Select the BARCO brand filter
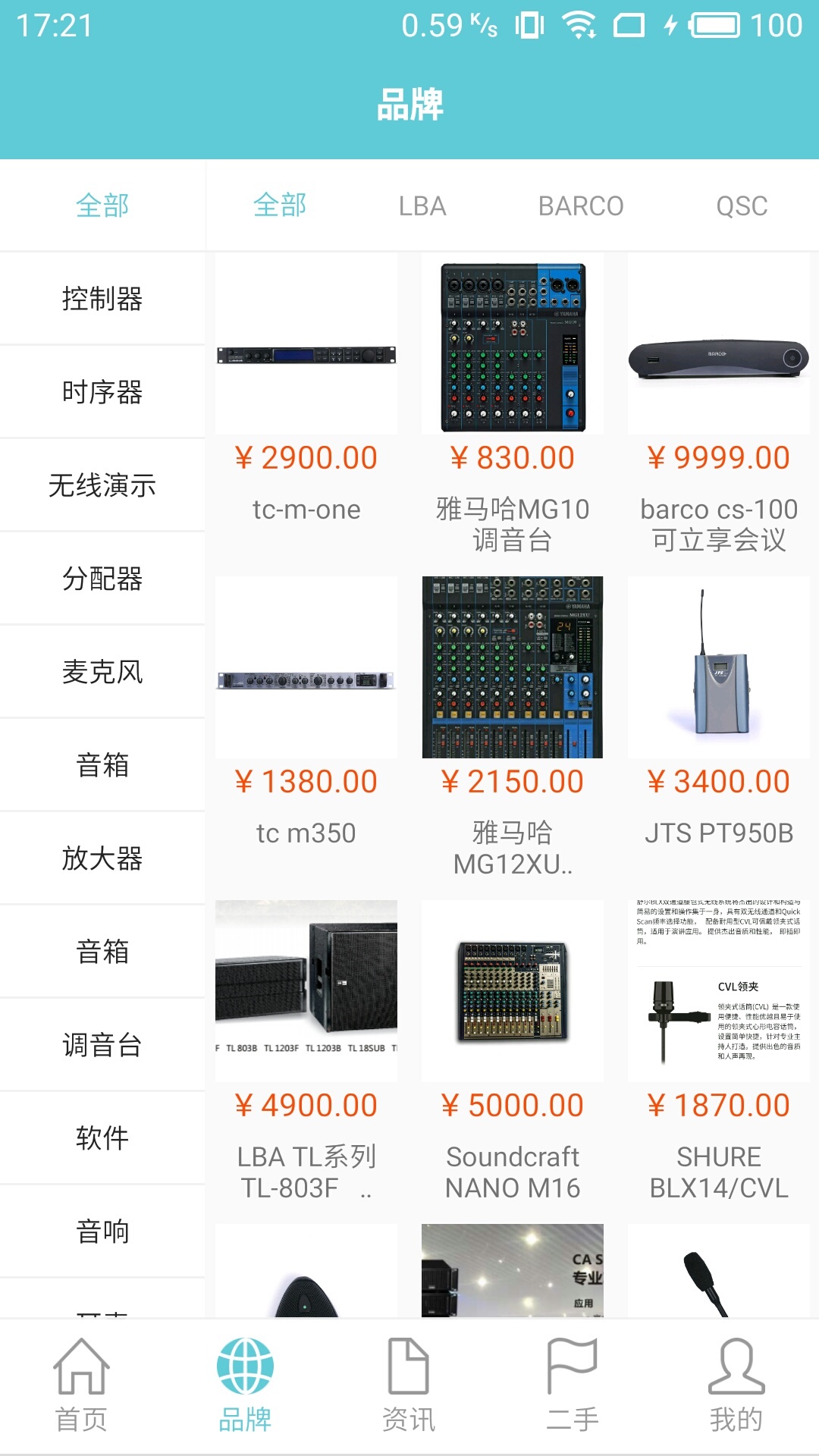This screenshot has height=1456, width=819. [581, 206]
